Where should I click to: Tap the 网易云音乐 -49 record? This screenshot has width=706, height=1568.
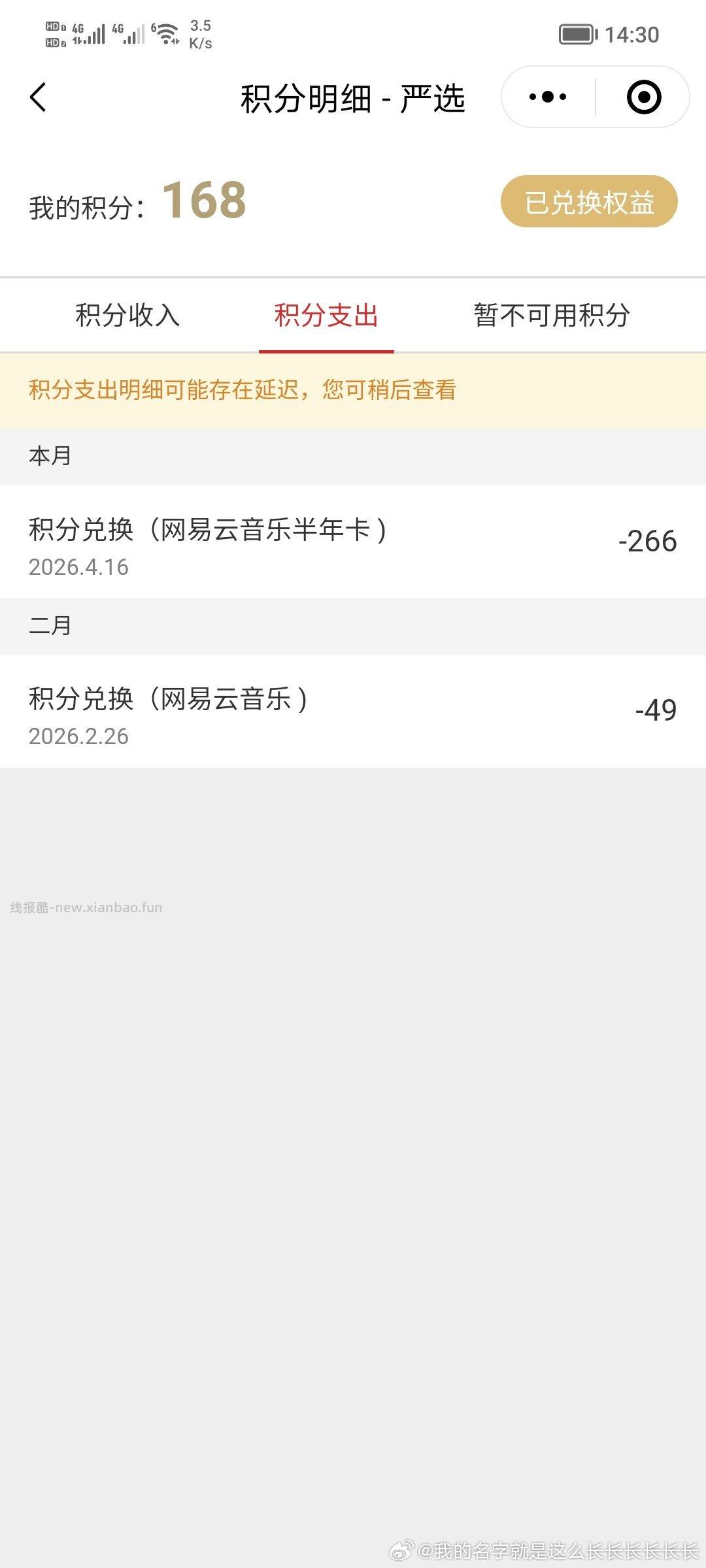353,712
